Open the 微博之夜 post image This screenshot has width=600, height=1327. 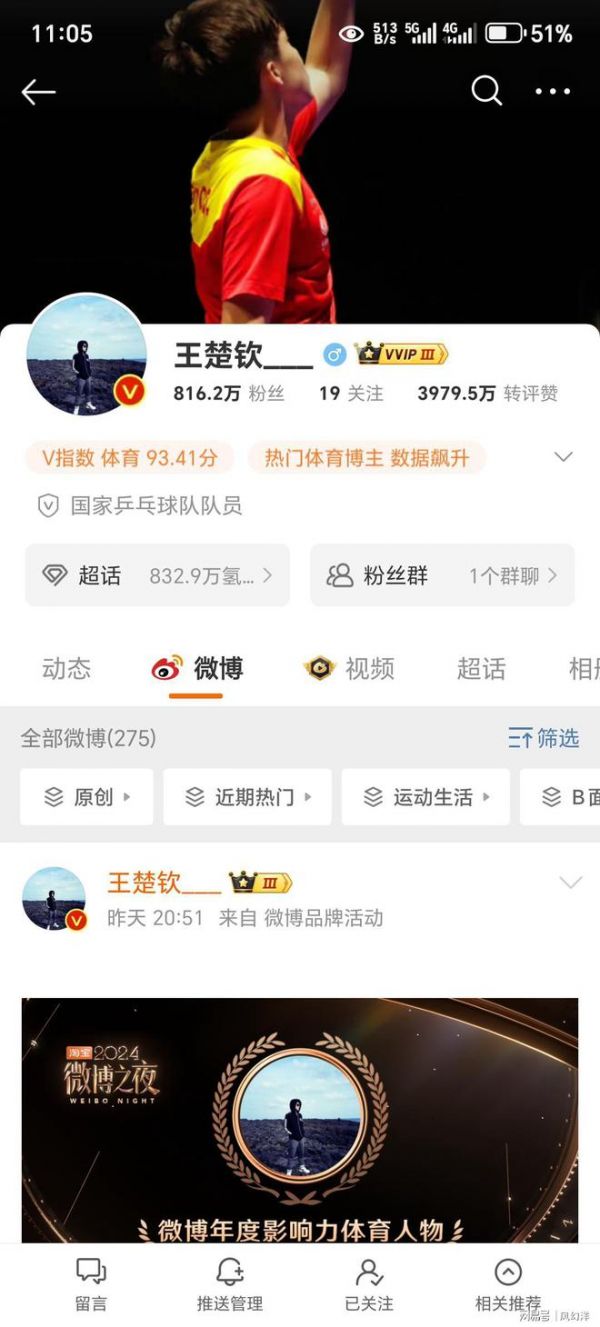click(300, 1120)
